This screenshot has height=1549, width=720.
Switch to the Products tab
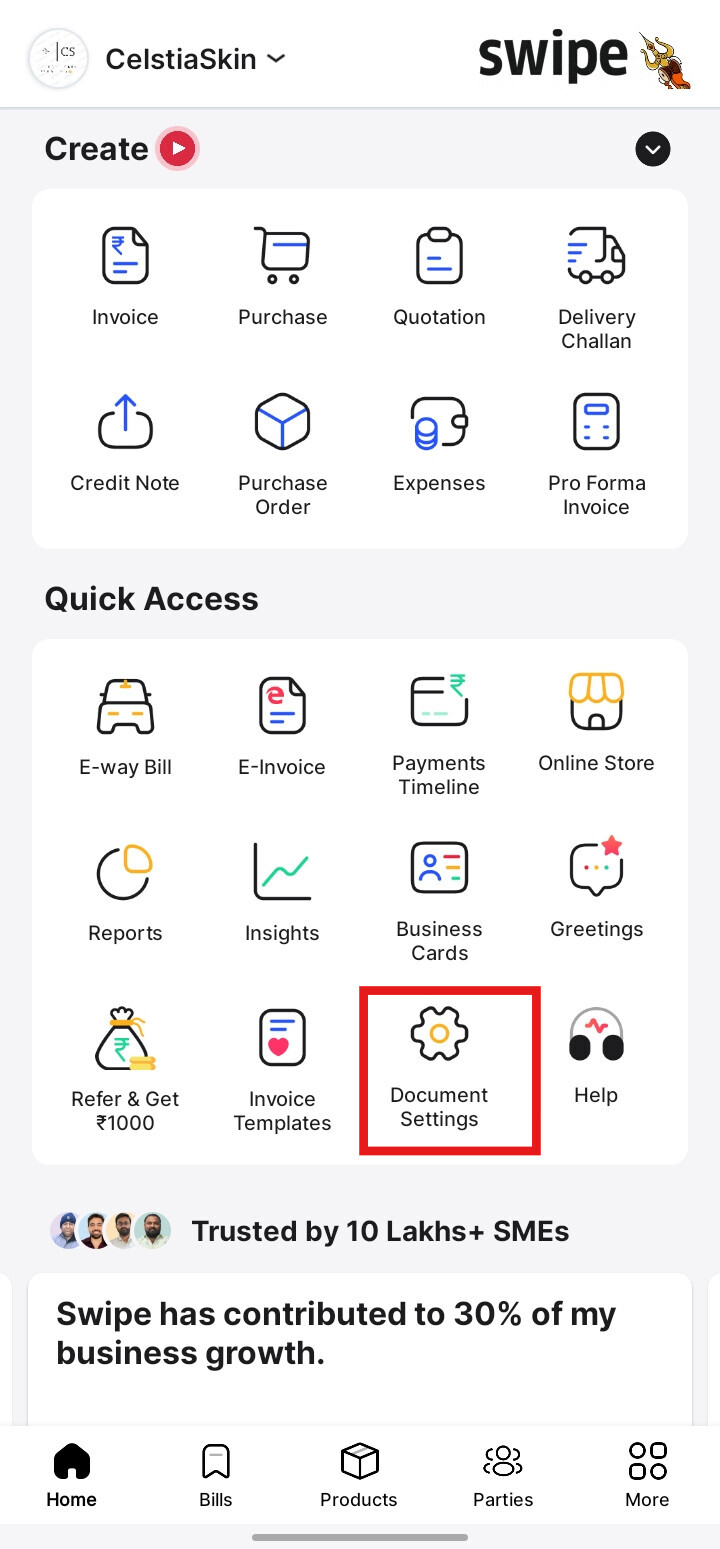pos(359,1475)
